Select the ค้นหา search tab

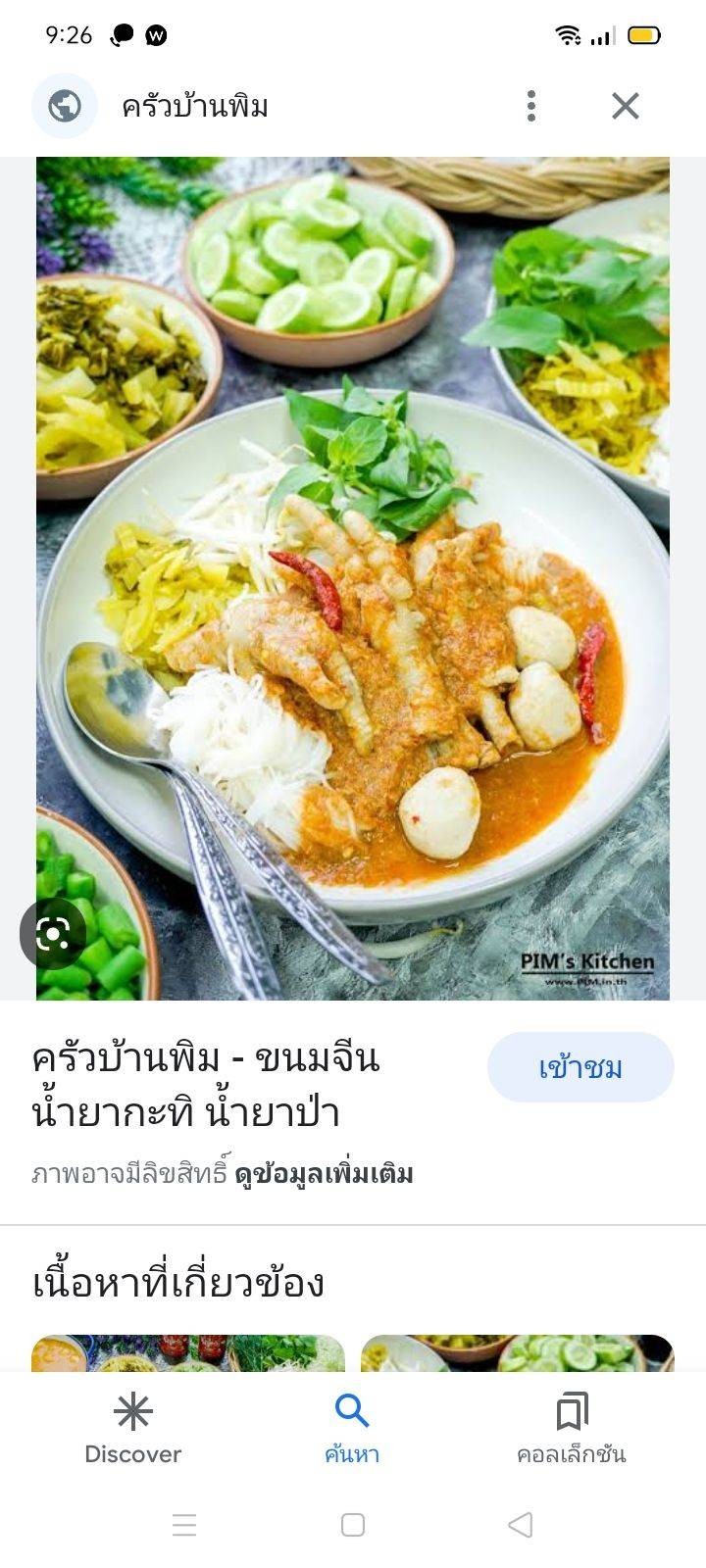(x=352, y=1430)
